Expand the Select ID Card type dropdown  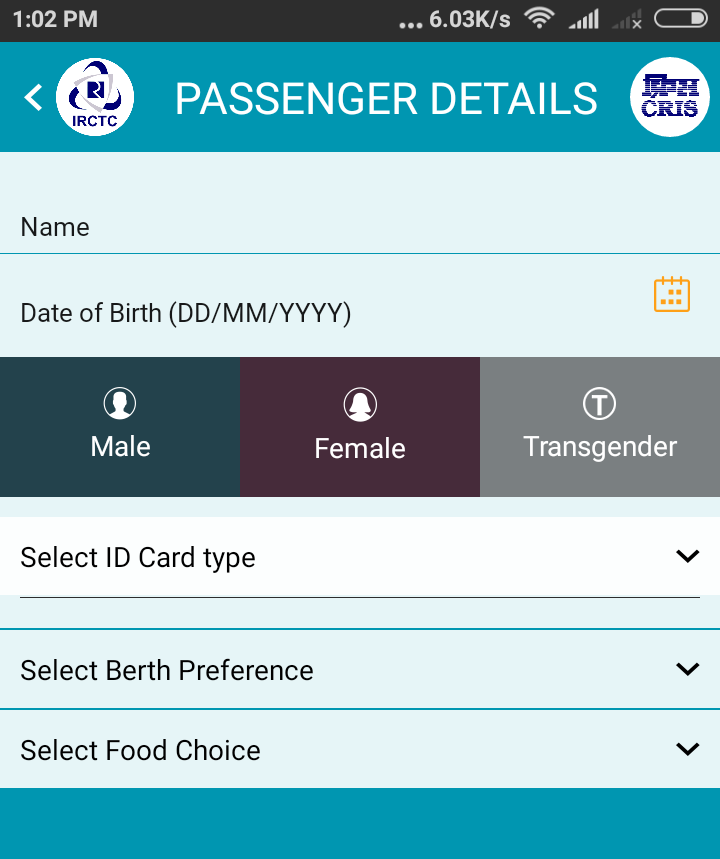360,557
